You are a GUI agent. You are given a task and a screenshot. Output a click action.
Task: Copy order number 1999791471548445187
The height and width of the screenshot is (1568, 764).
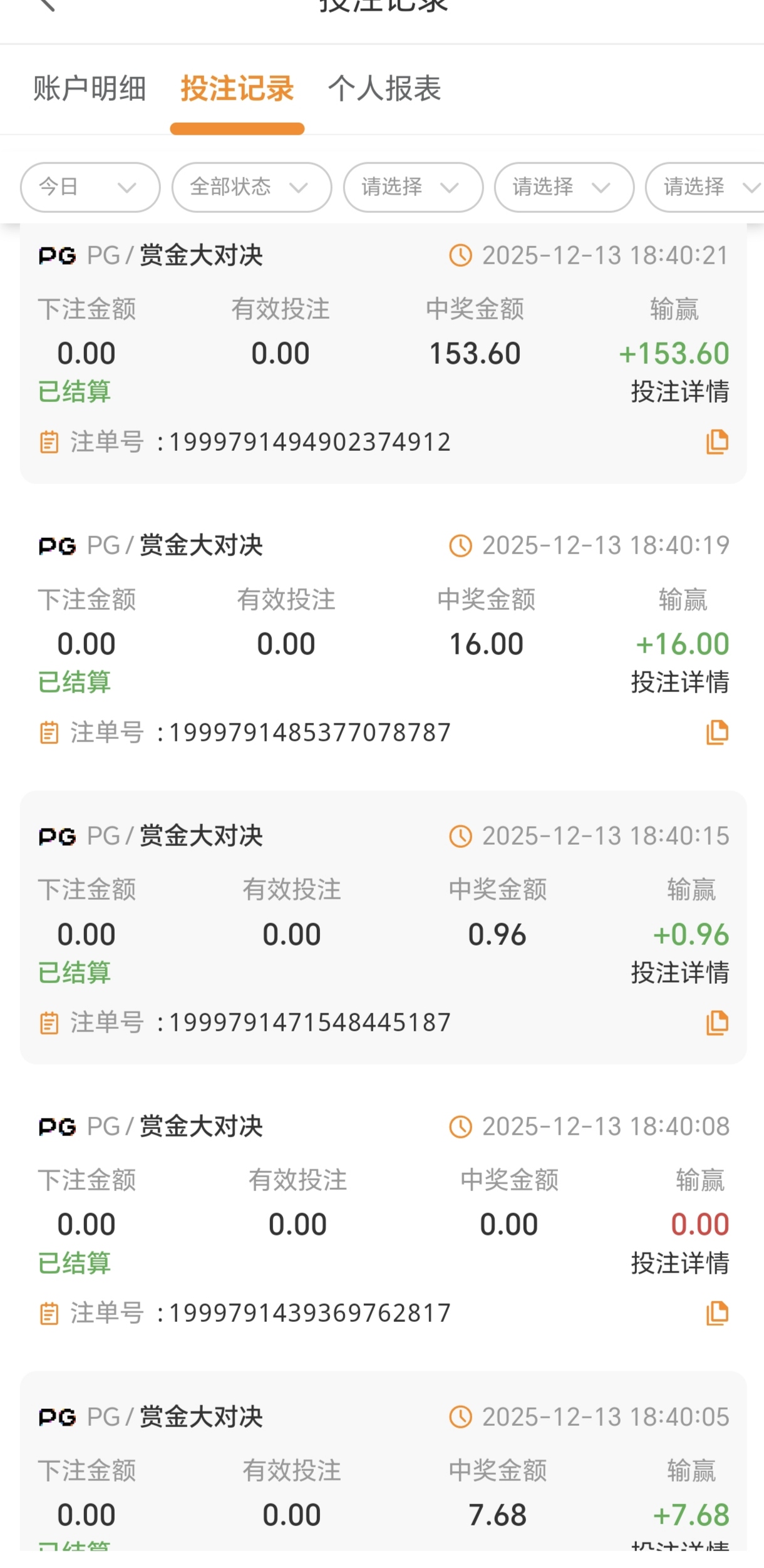click(x=717, y=1023)
